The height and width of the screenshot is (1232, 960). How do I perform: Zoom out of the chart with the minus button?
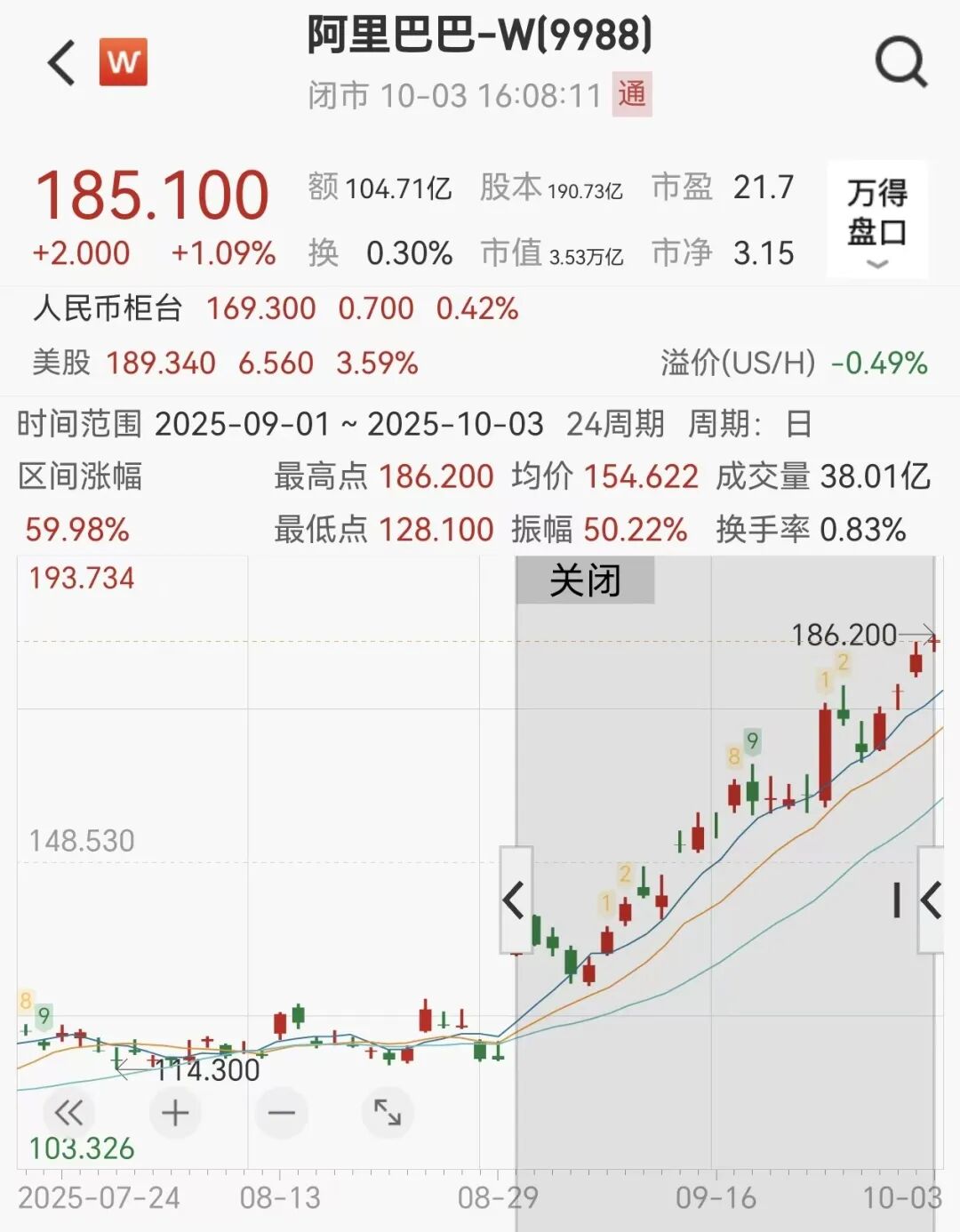pos(282,1113)
